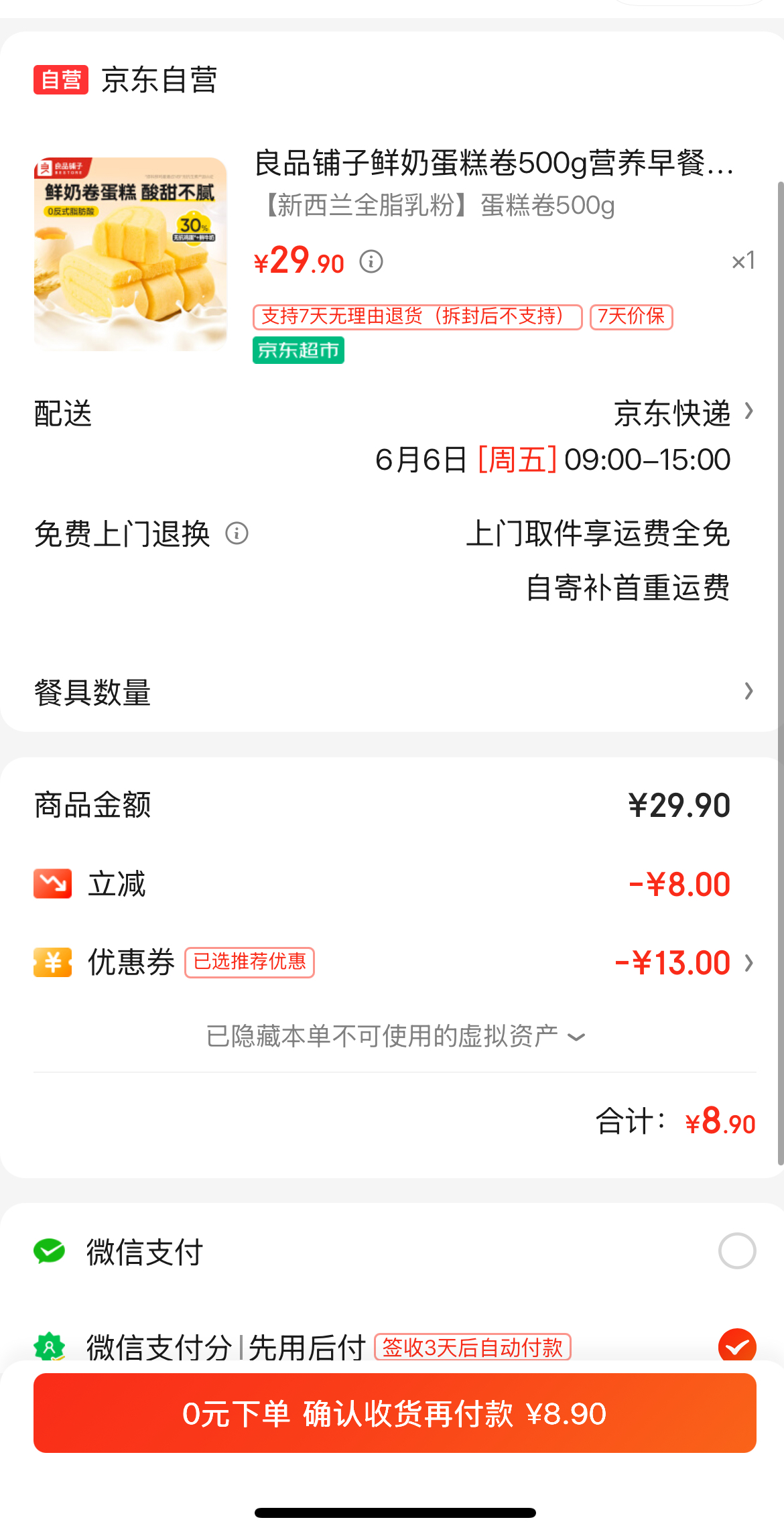Expand the hidden virtual assets section
784x1534 pixels.
coord(395,1036)
